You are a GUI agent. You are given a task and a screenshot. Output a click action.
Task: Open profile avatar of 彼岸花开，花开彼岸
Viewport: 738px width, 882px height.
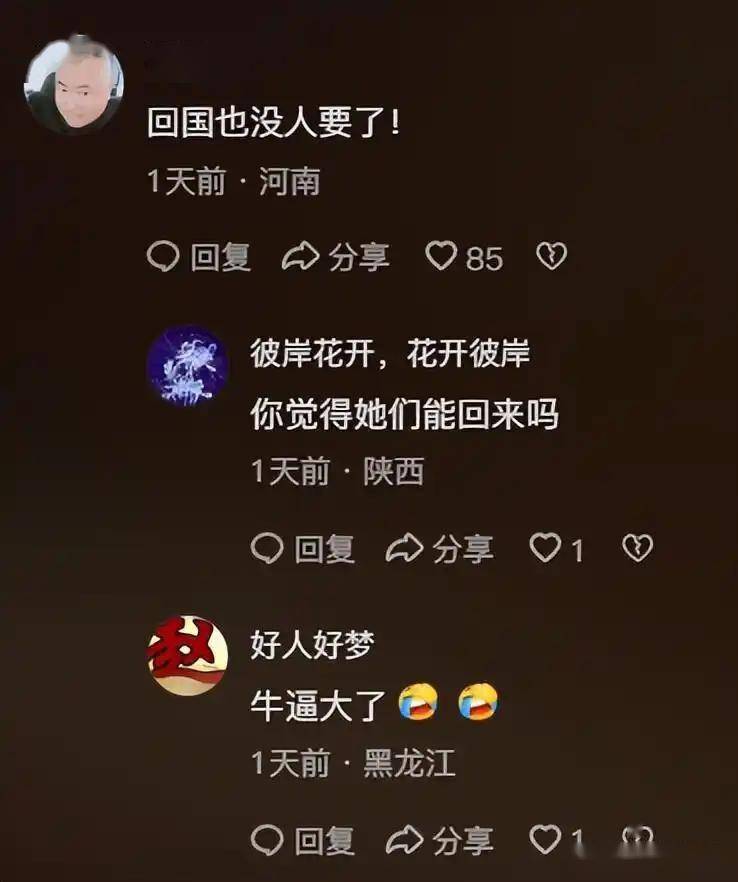[188, 365]
